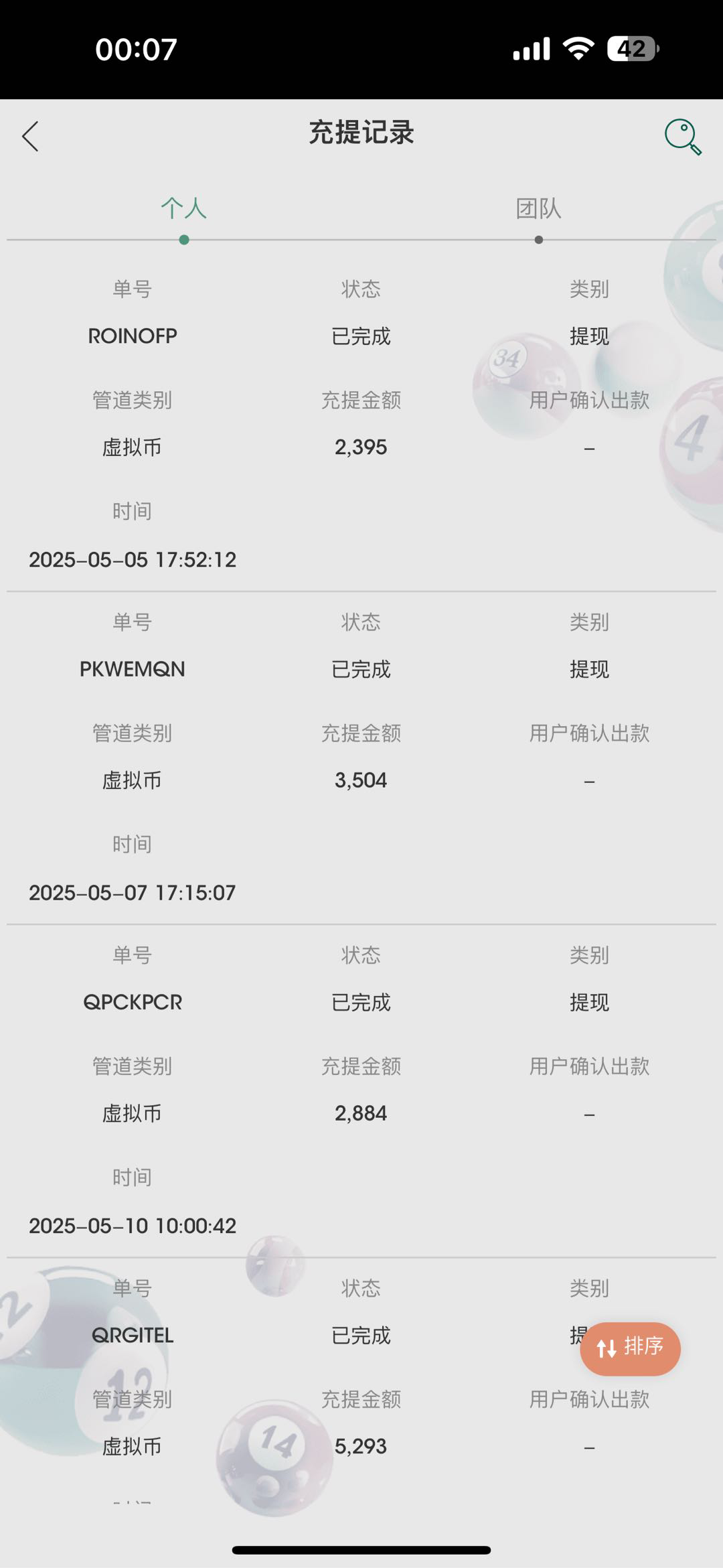Switch to the 团队 tab
723x1568 pixels.
click(x=538, y=209)
